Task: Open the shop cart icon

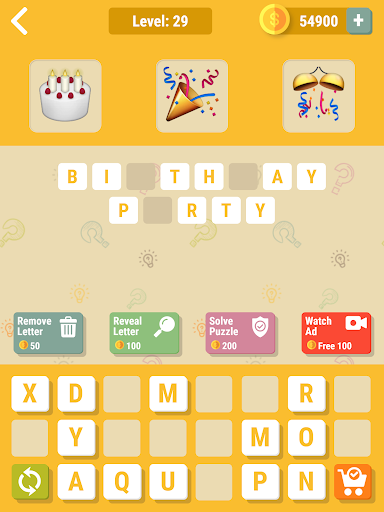Action: (x=353, y=482)
